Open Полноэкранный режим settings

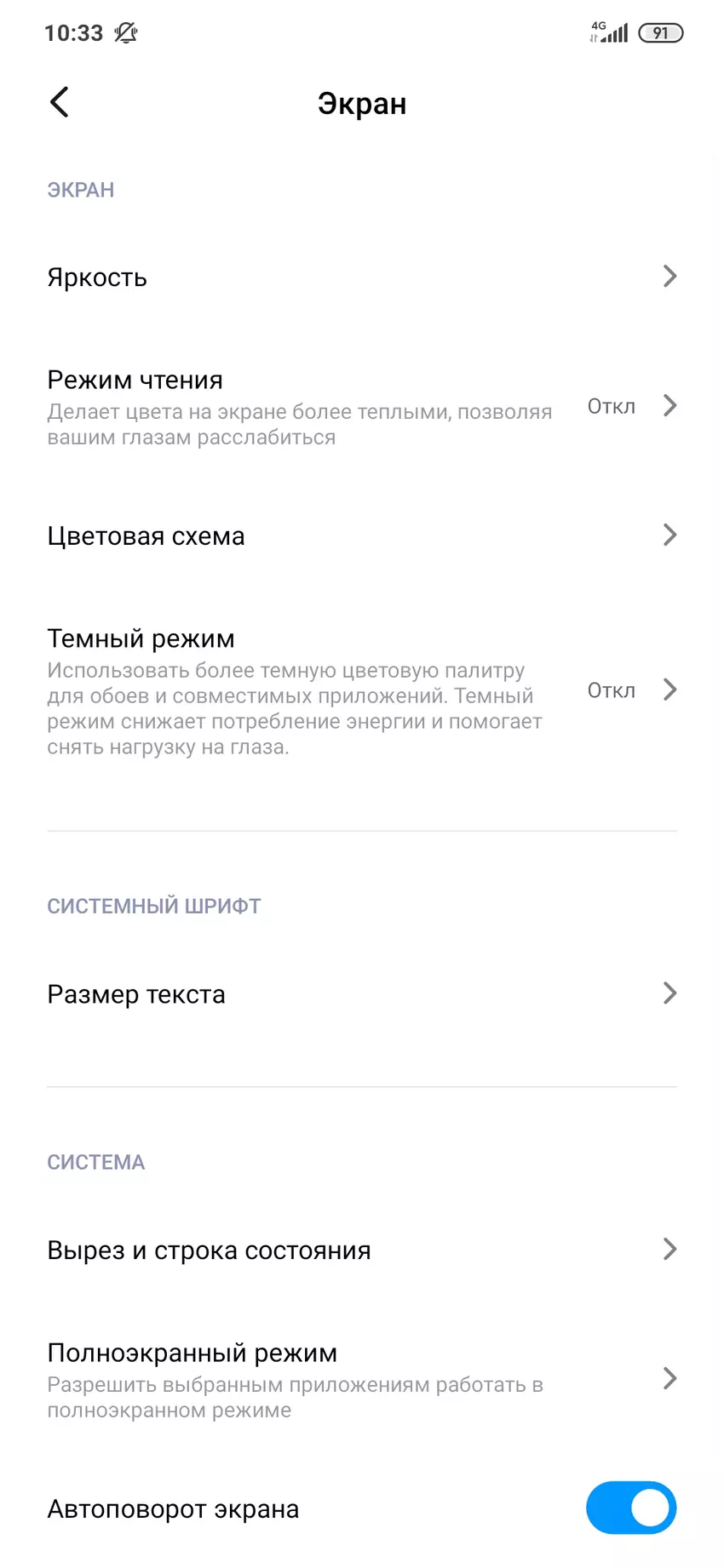coord(361,1379)
